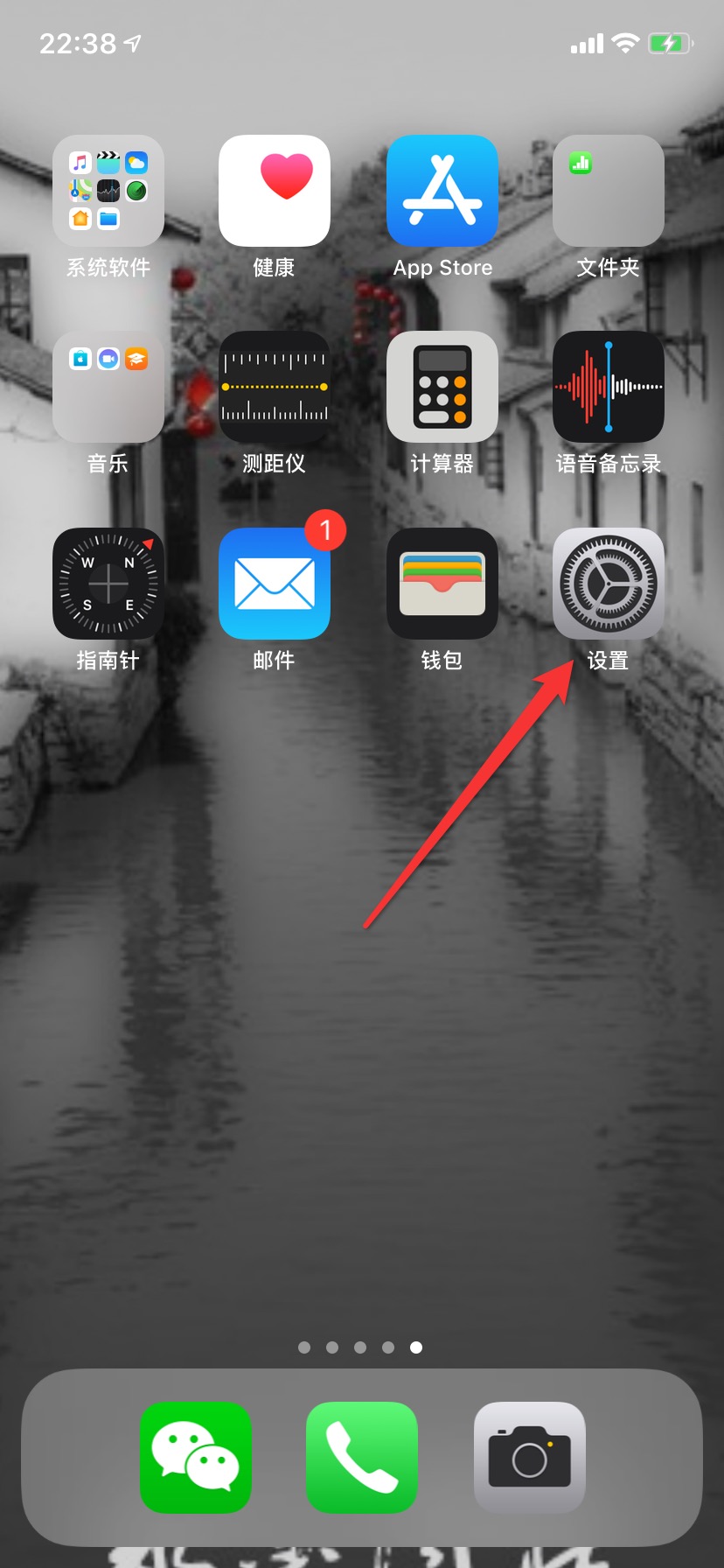
Task: Launch 语音备忘录 voice memos
Action: click(609, 387)
